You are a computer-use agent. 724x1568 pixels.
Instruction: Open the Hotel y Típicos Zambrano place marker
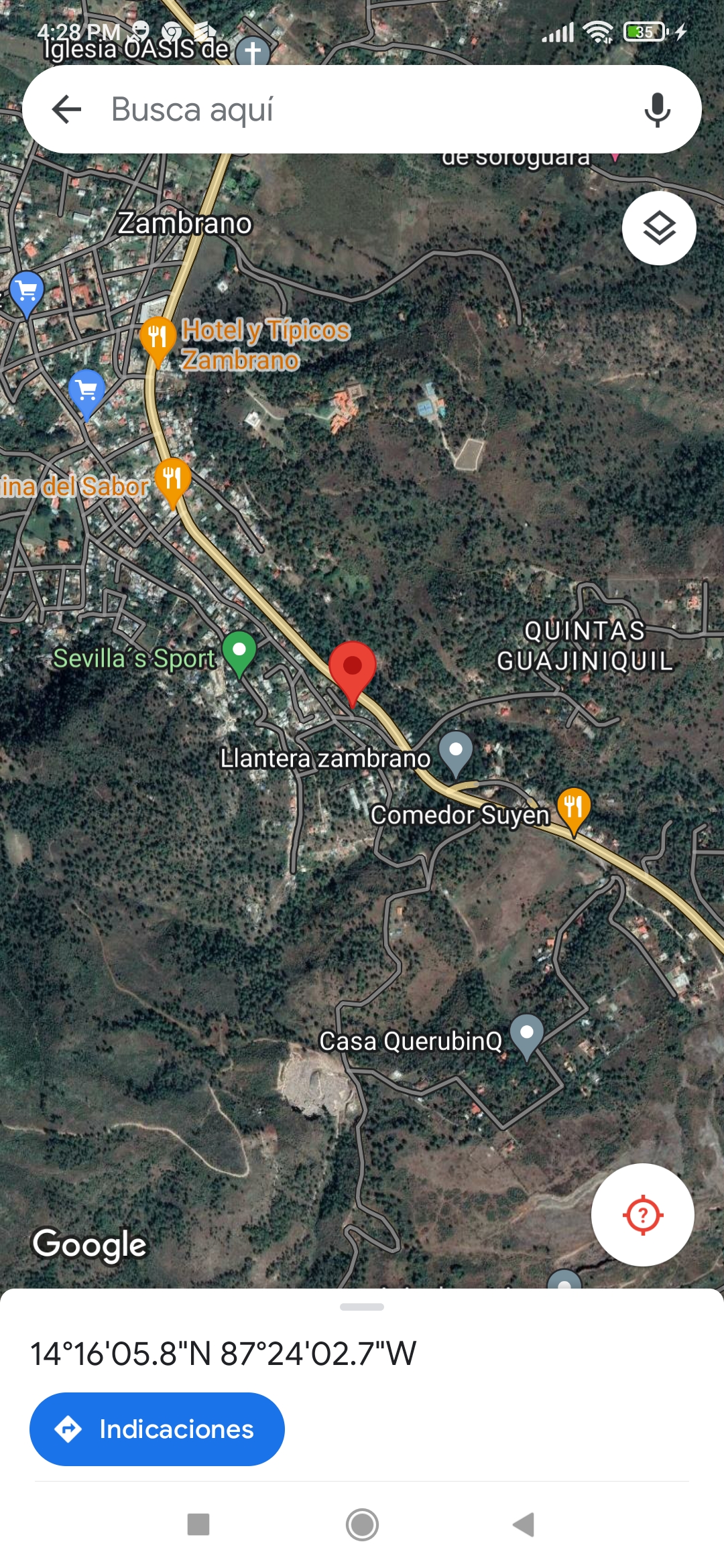coord(158,337)
